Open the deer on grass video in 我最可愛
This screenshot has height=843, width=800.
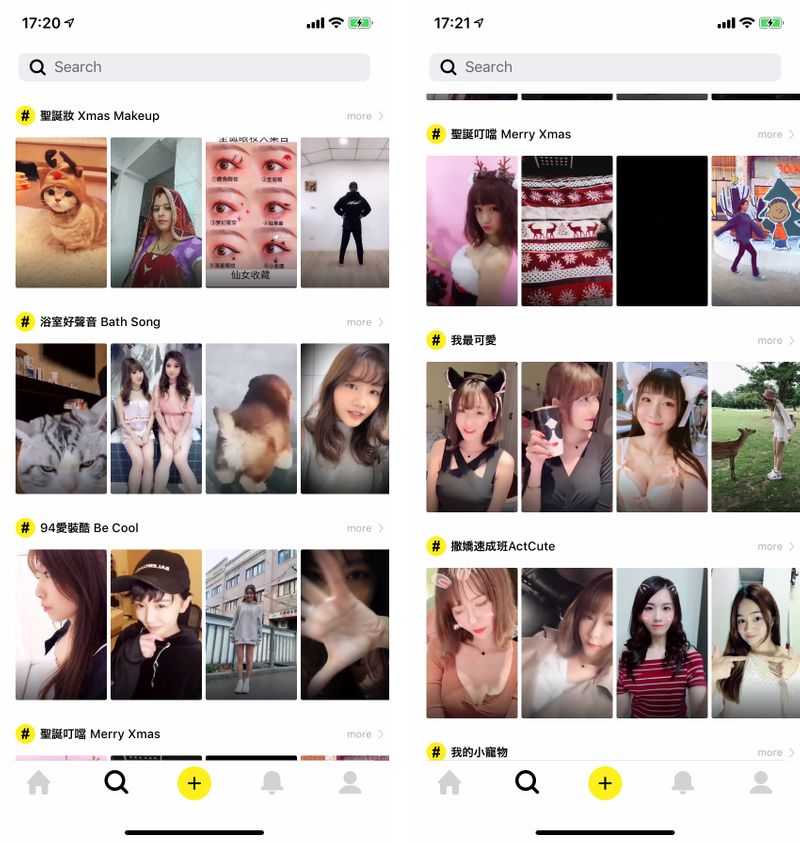pyautogui.click(x=755, y=437)
